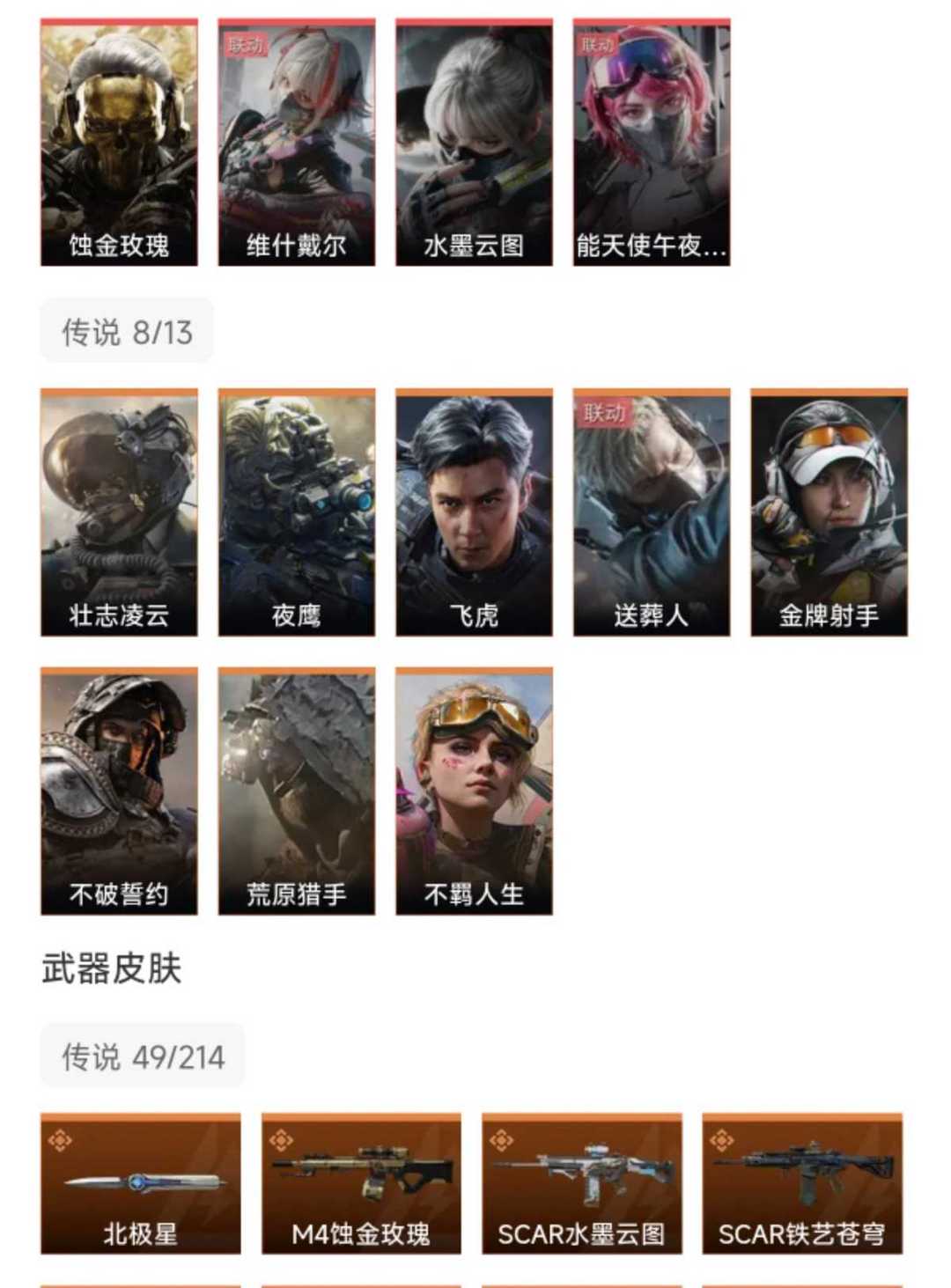The height and width of the screenshot is (1288, 951).
Task: Open the 荒原猎手 skin card
Action: coord(297,791)
